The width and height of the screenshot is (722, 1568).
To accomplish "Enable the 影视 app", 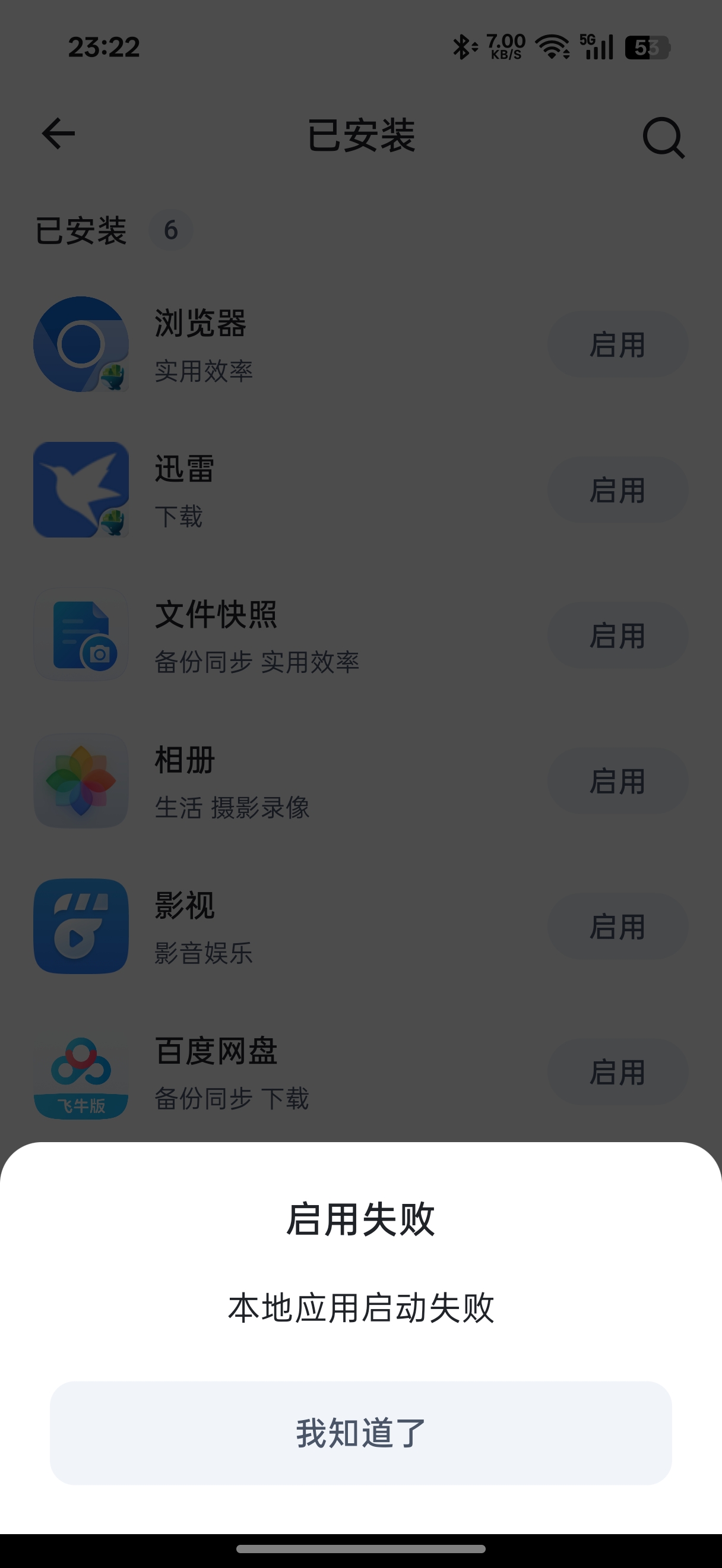I will 617,927.
